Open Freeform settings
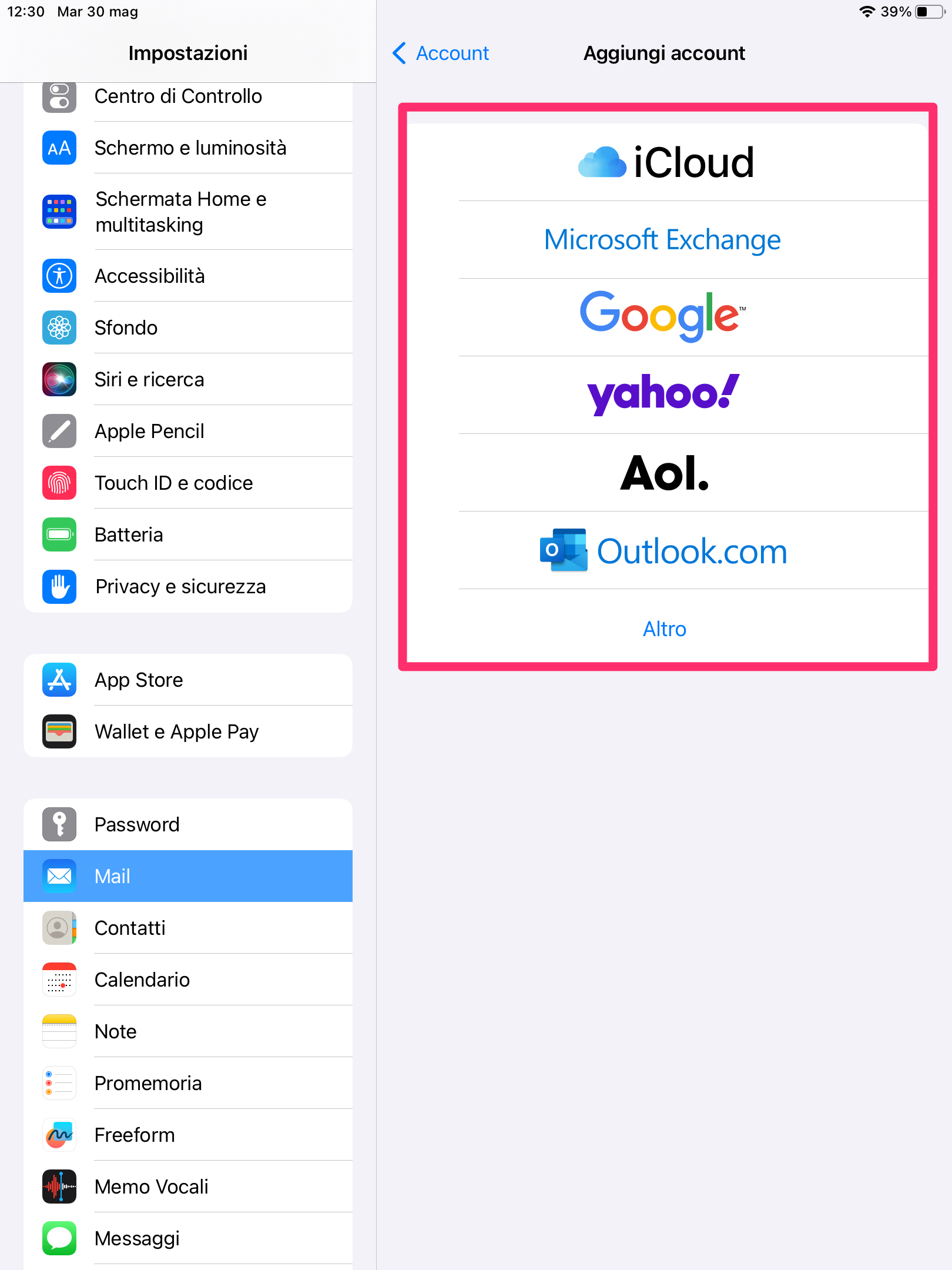 pyautogui.click(x=135, y=1135)
